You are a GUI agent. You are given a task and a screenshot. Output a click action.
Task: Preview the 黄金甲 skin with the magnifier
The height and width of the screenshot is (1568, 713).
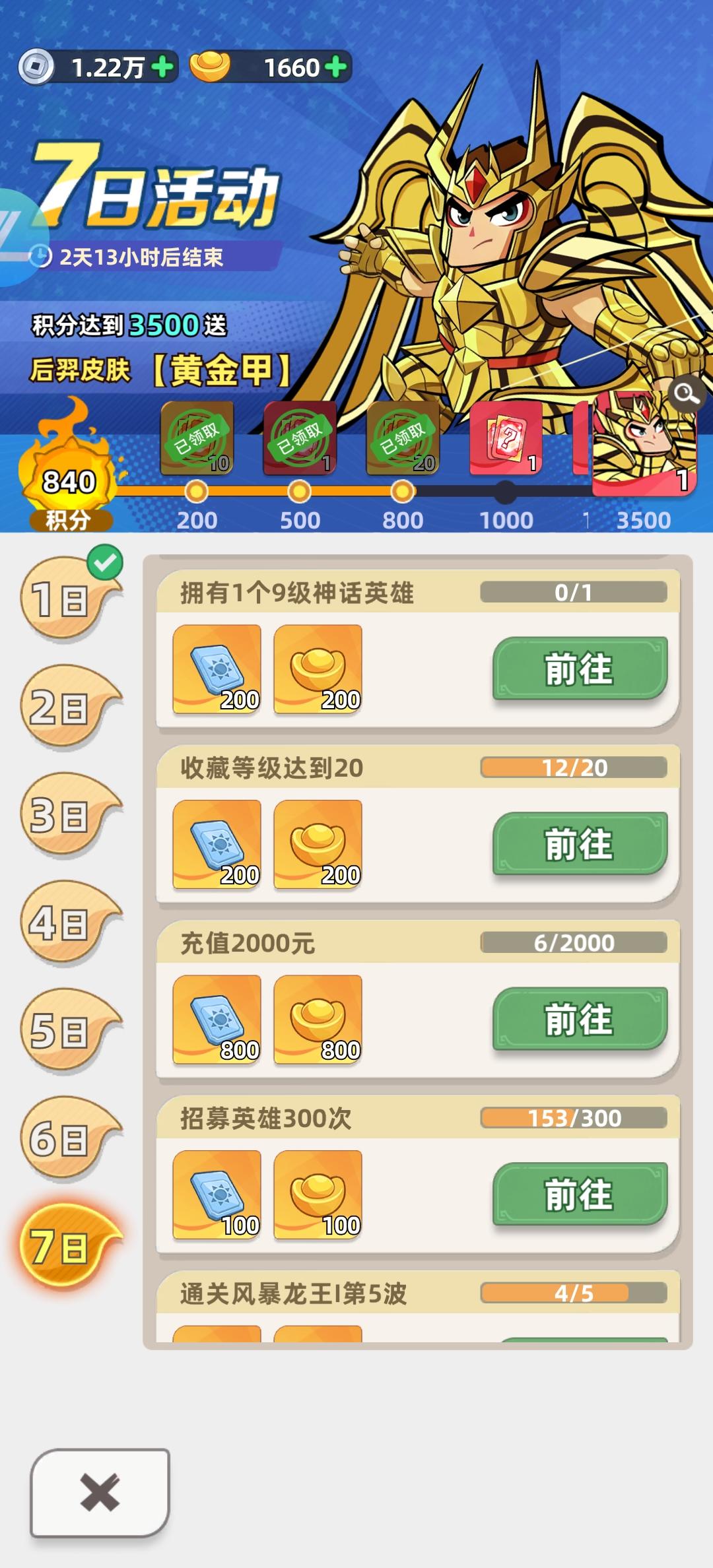click(687, 395)
